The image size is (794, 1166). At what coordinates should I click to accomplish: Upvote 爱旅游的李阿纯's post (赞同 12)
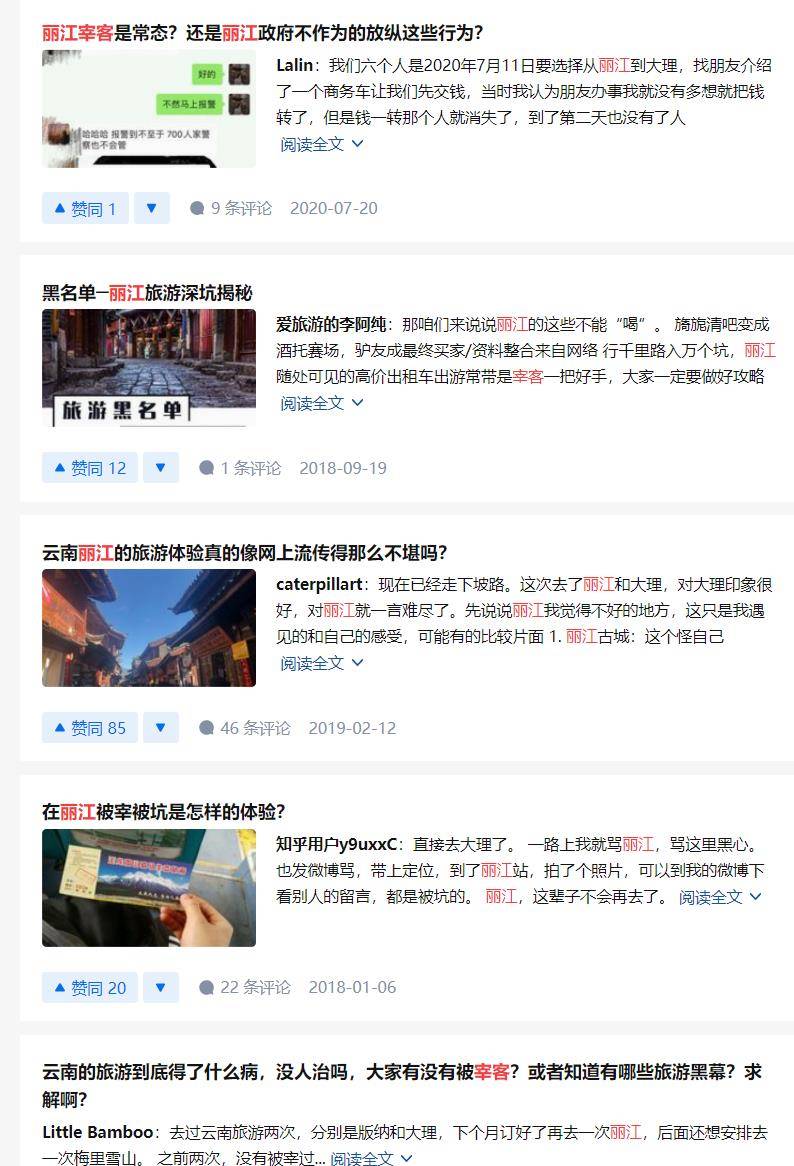click(x=90, y=468)
